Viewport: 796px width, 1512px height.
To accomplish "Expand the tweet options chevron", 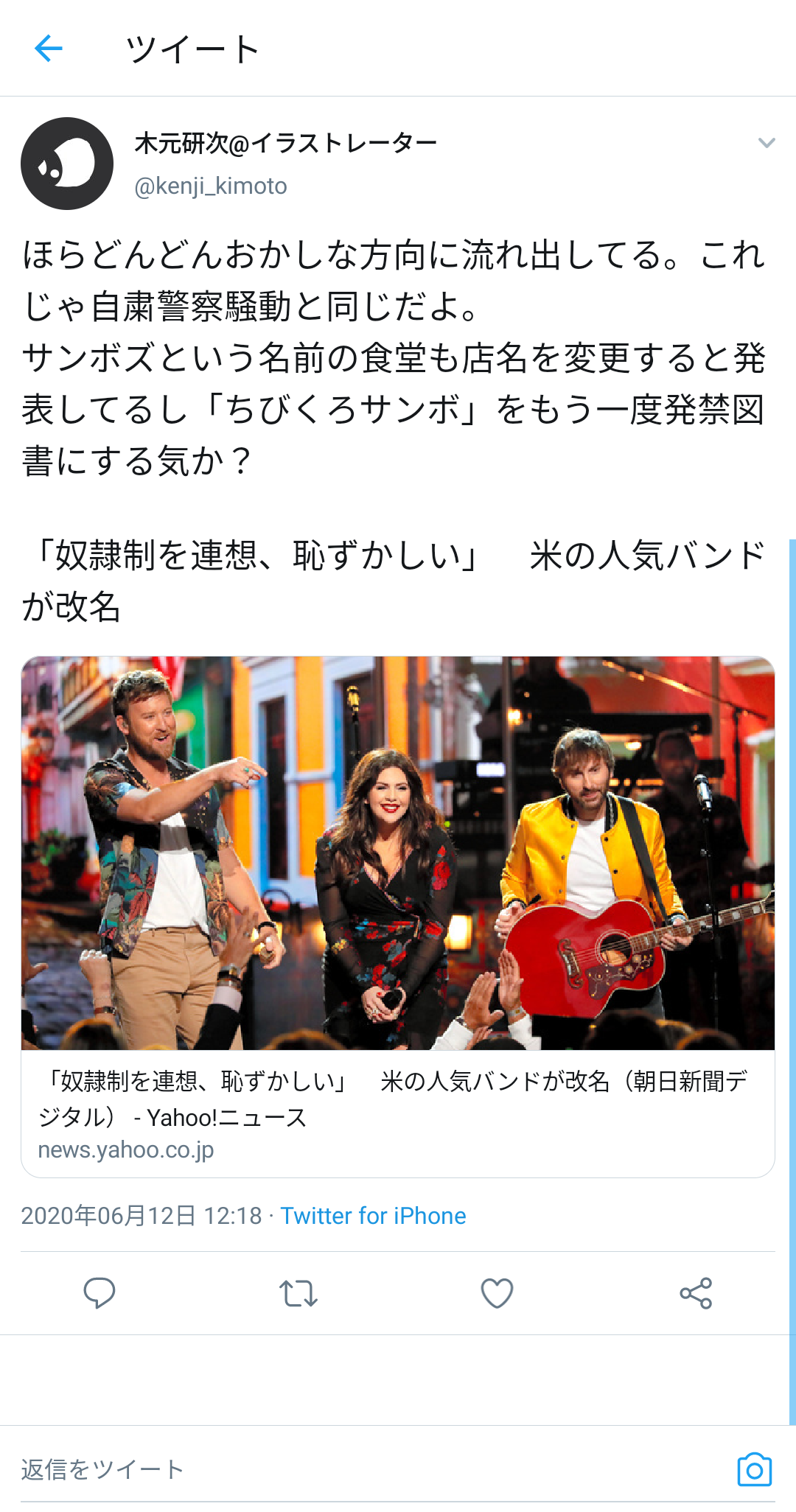I will coord(767,143).
